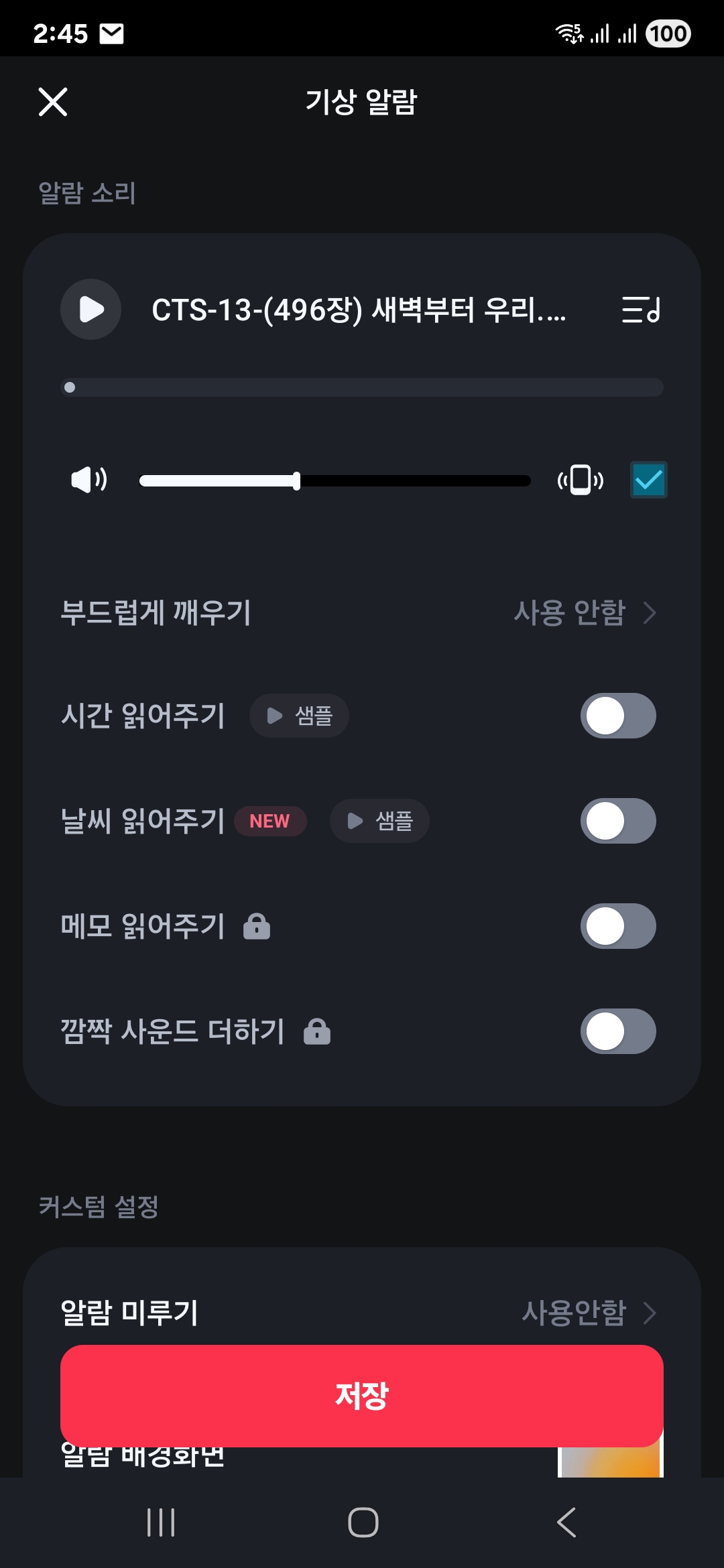Tap the lock icon beside 깜짝 사운드 더하기

tap(316, 1032)
